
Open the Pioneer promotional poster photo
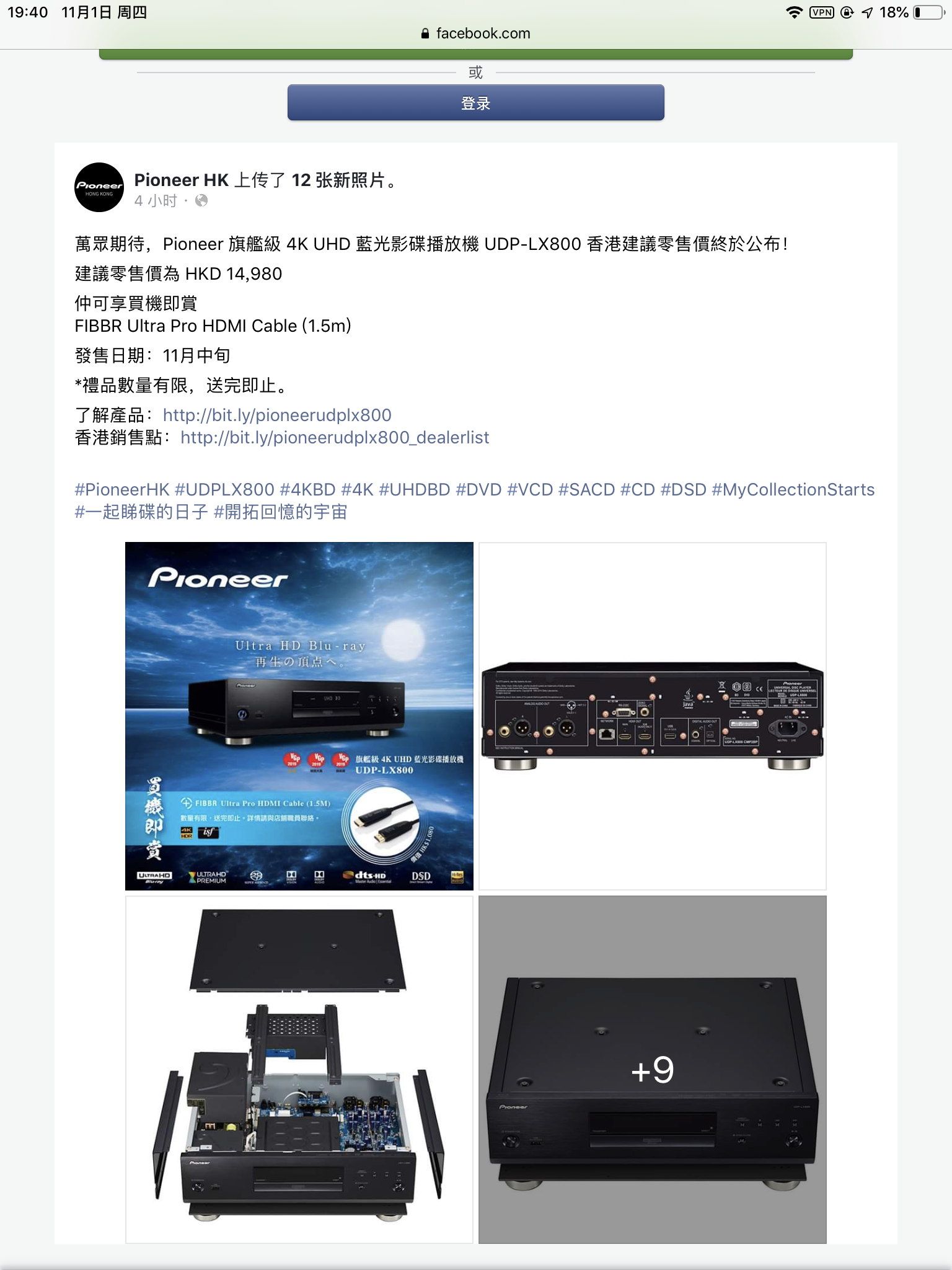[299, 716]
